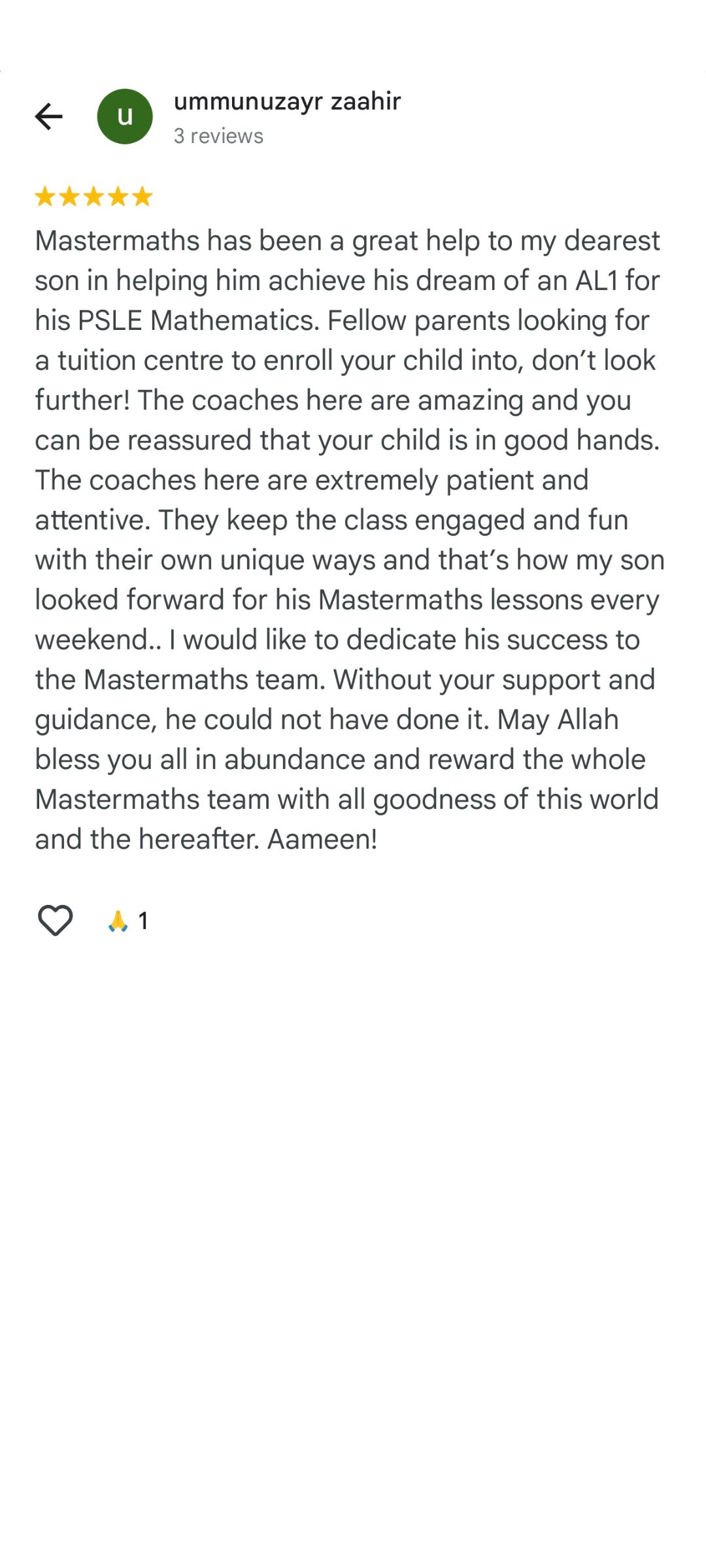The width and height of the screenshot is (706, 1568).
Task: Open reviewer name ummunuzayr zaahir
Action: click(x=287, y=101)
